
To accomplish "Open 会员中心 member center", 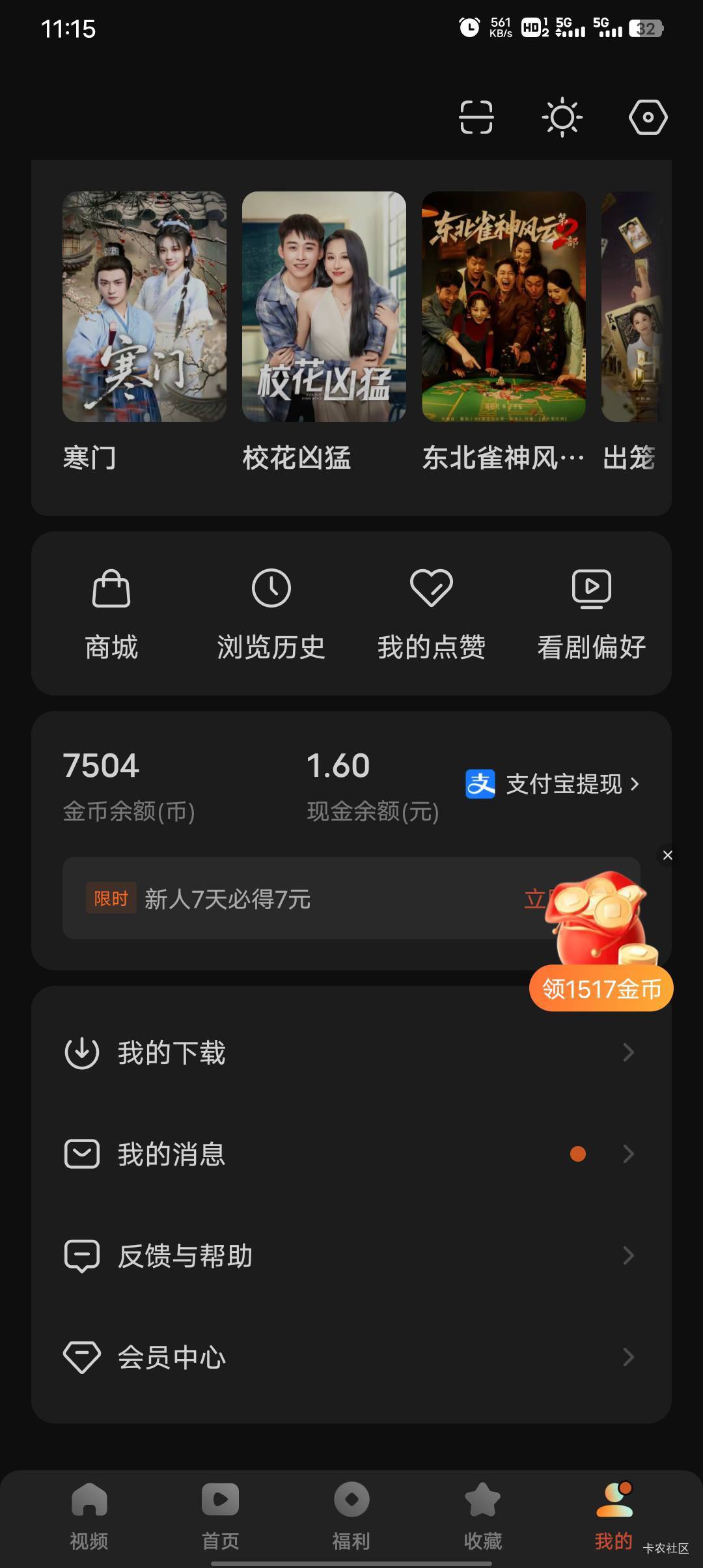I will tap(351, 1357).
